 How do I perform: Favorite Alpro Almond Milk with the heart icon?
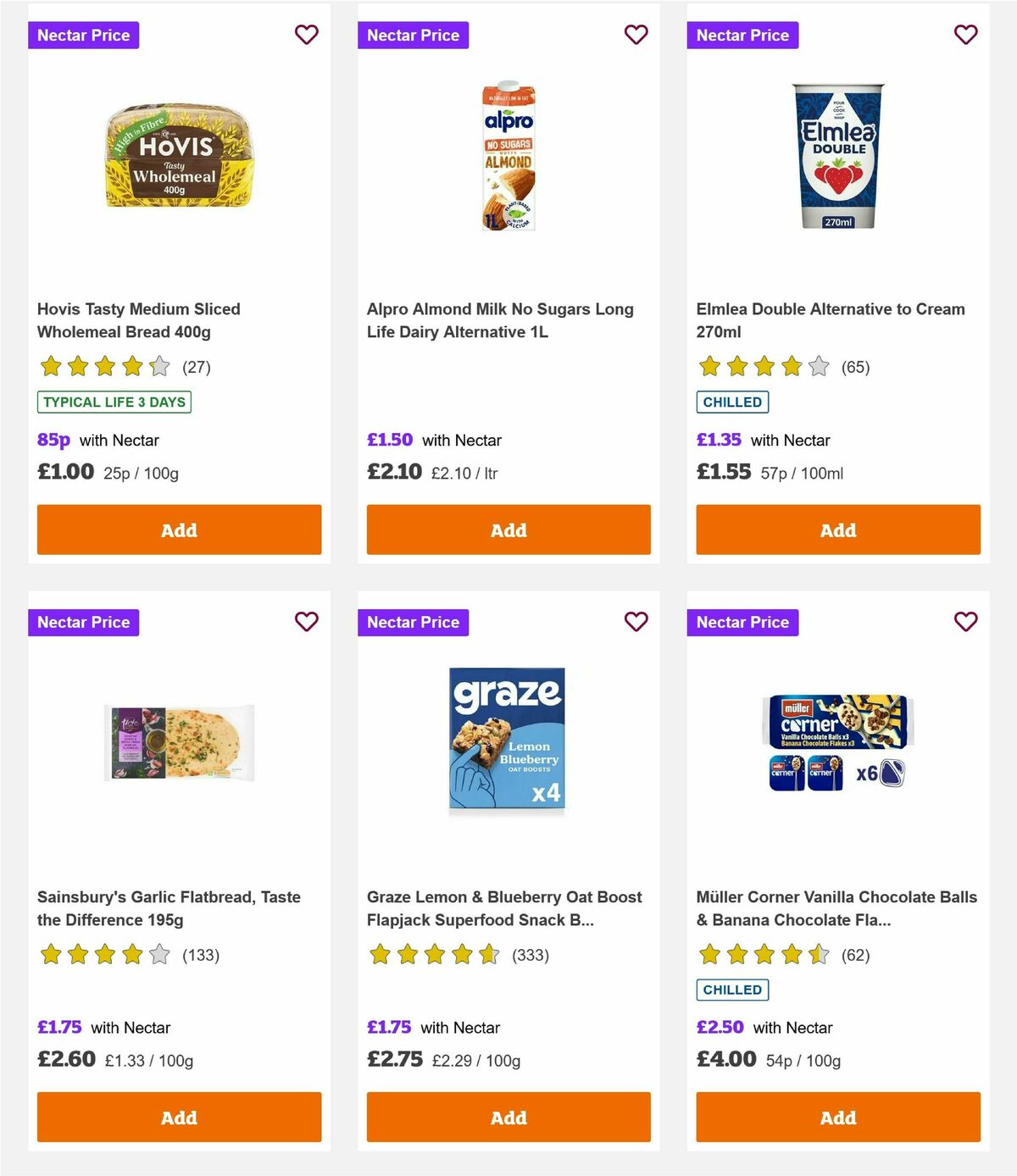click(636, 35)
